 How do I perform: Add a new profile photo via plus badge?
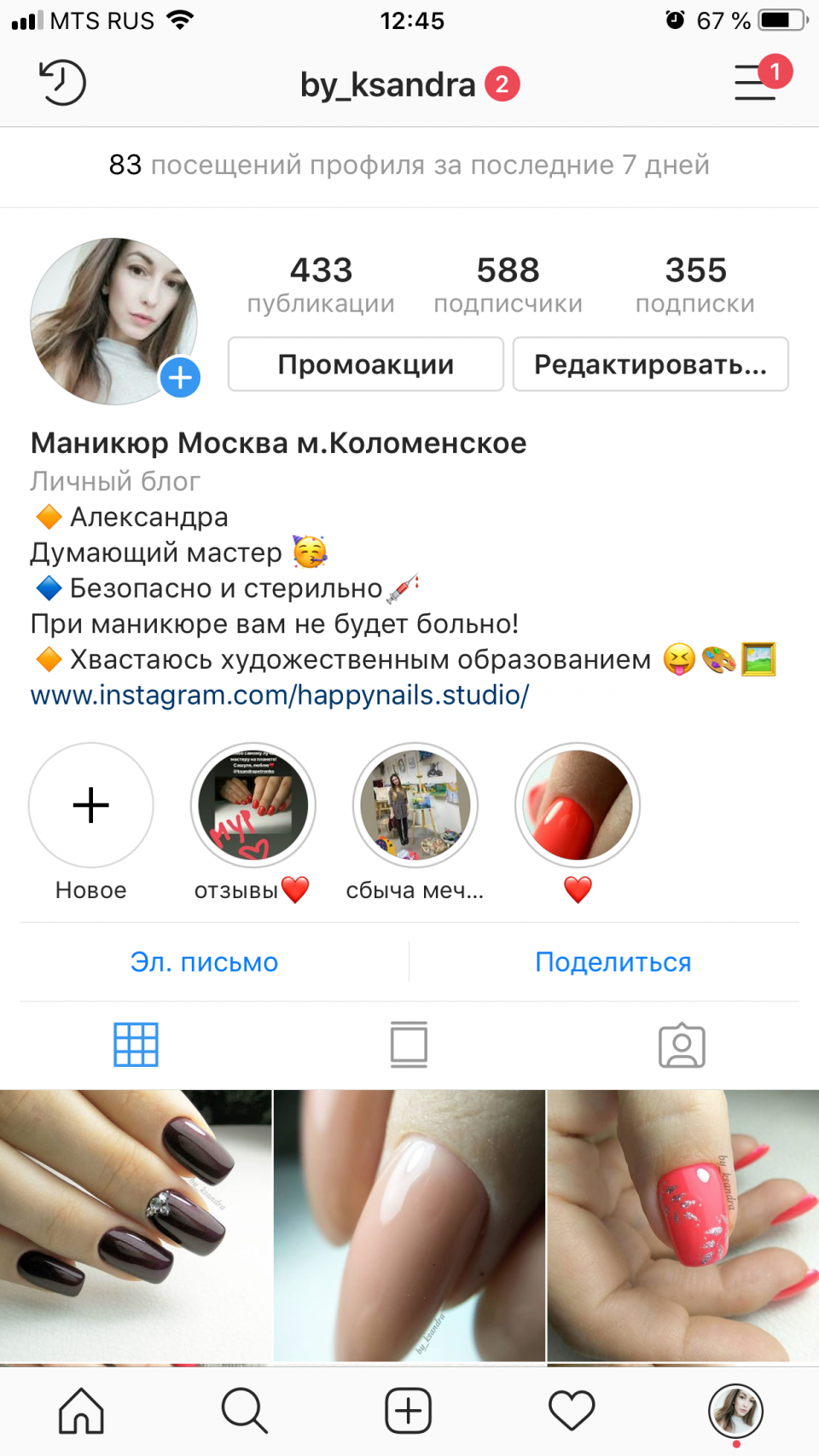pyautogui.click(x=179, y=375)
